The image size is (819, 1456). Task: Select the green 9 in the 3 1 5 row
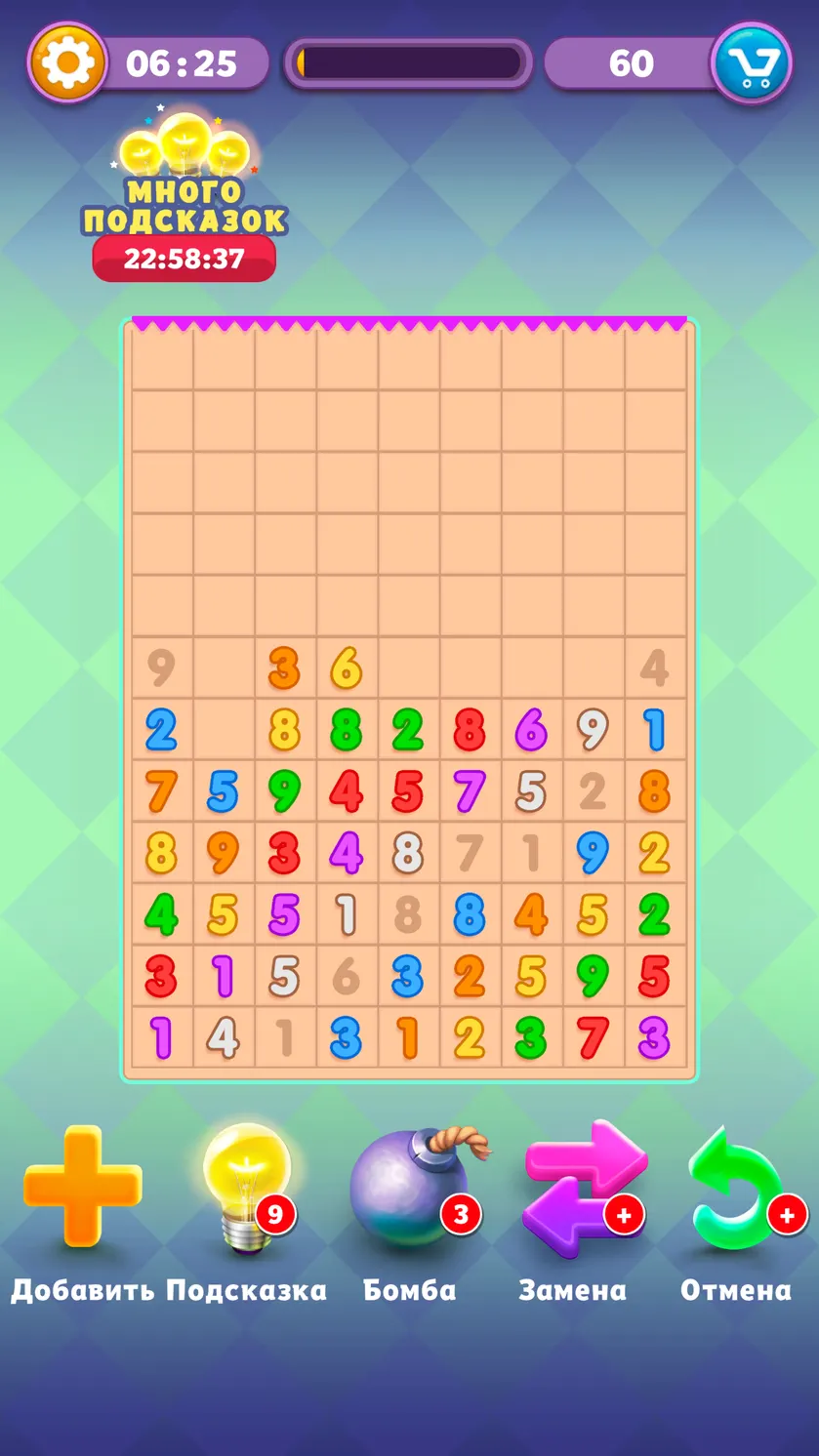(x=593, y=976)
